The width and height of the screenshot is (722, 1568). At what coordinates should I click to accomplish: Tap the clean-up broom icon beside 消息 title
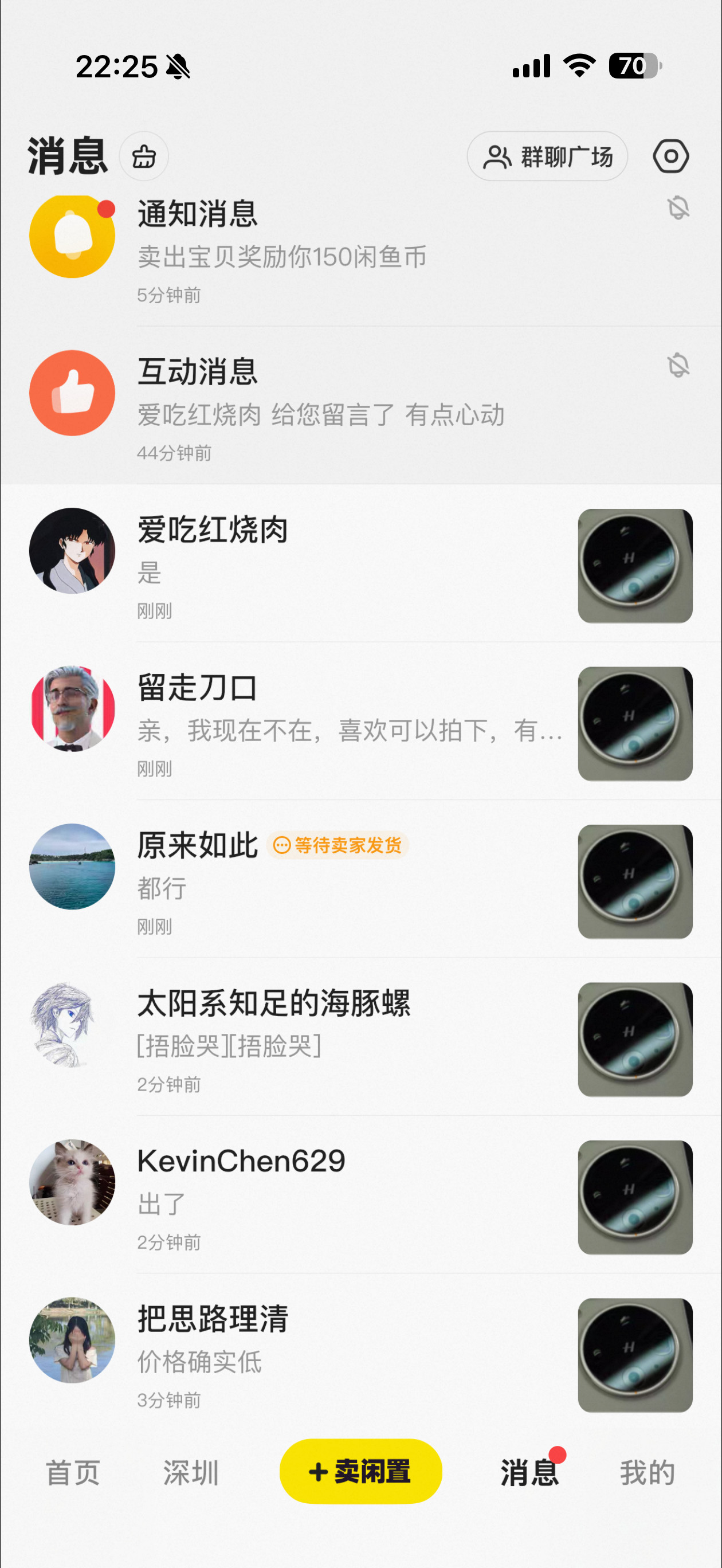[144, 156]
